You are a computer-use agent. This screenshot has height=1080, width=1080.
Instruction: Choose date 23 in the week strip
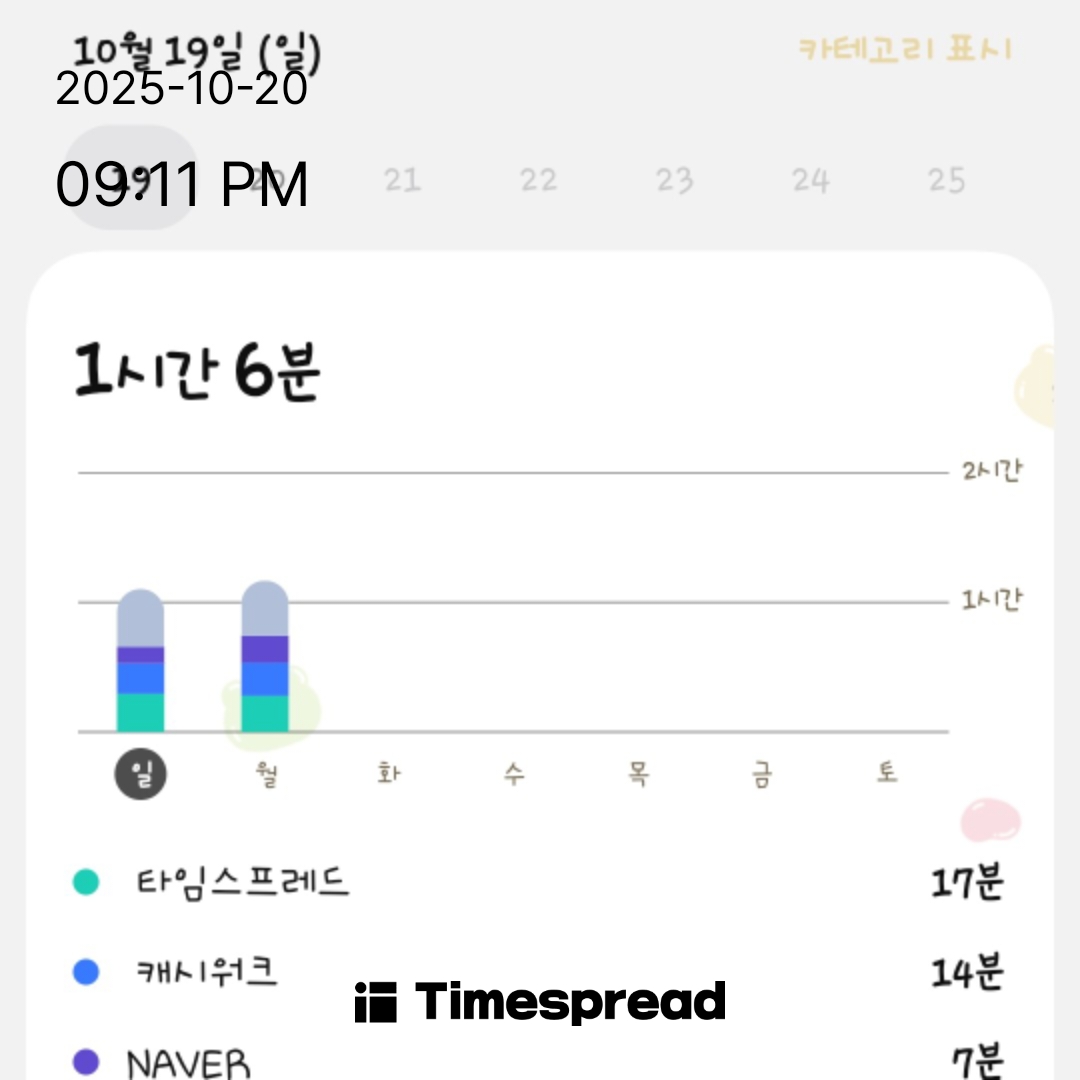tap(674, 181)
